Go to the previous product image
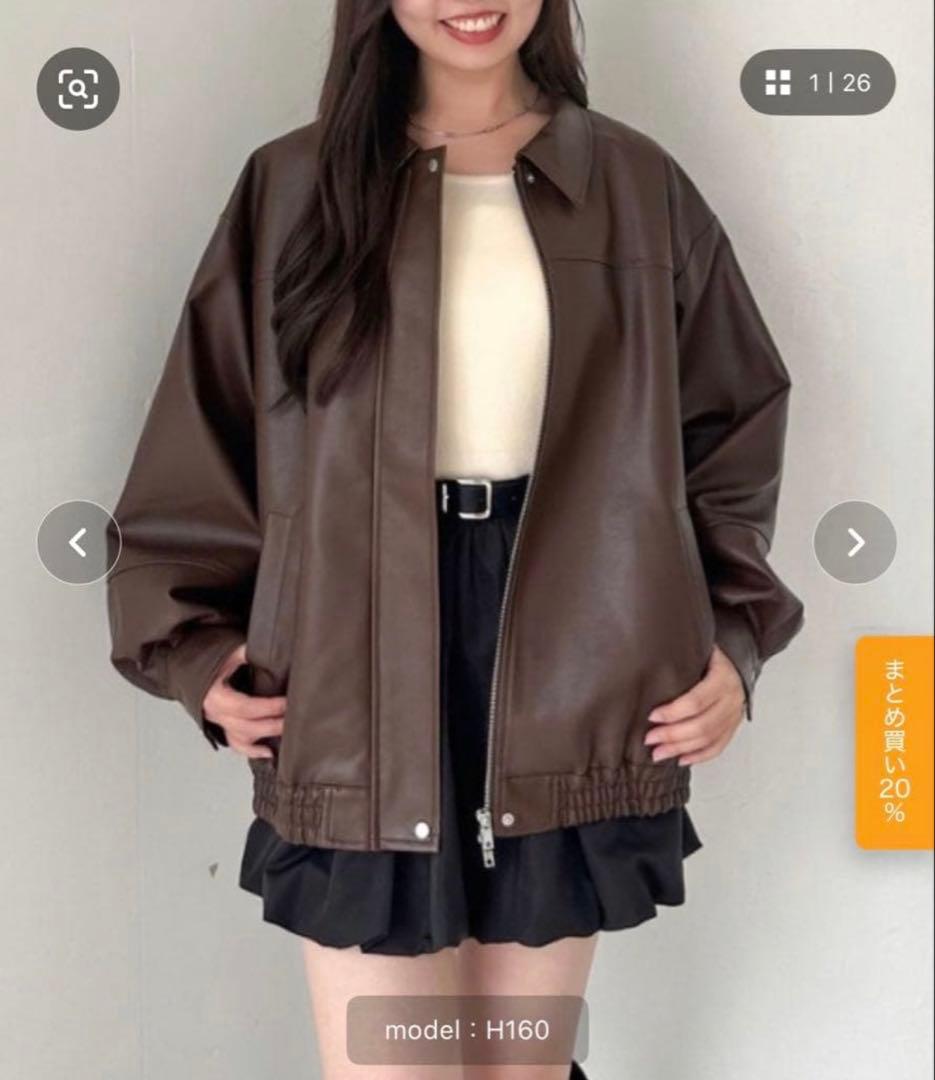 click(x=79, y=543)
